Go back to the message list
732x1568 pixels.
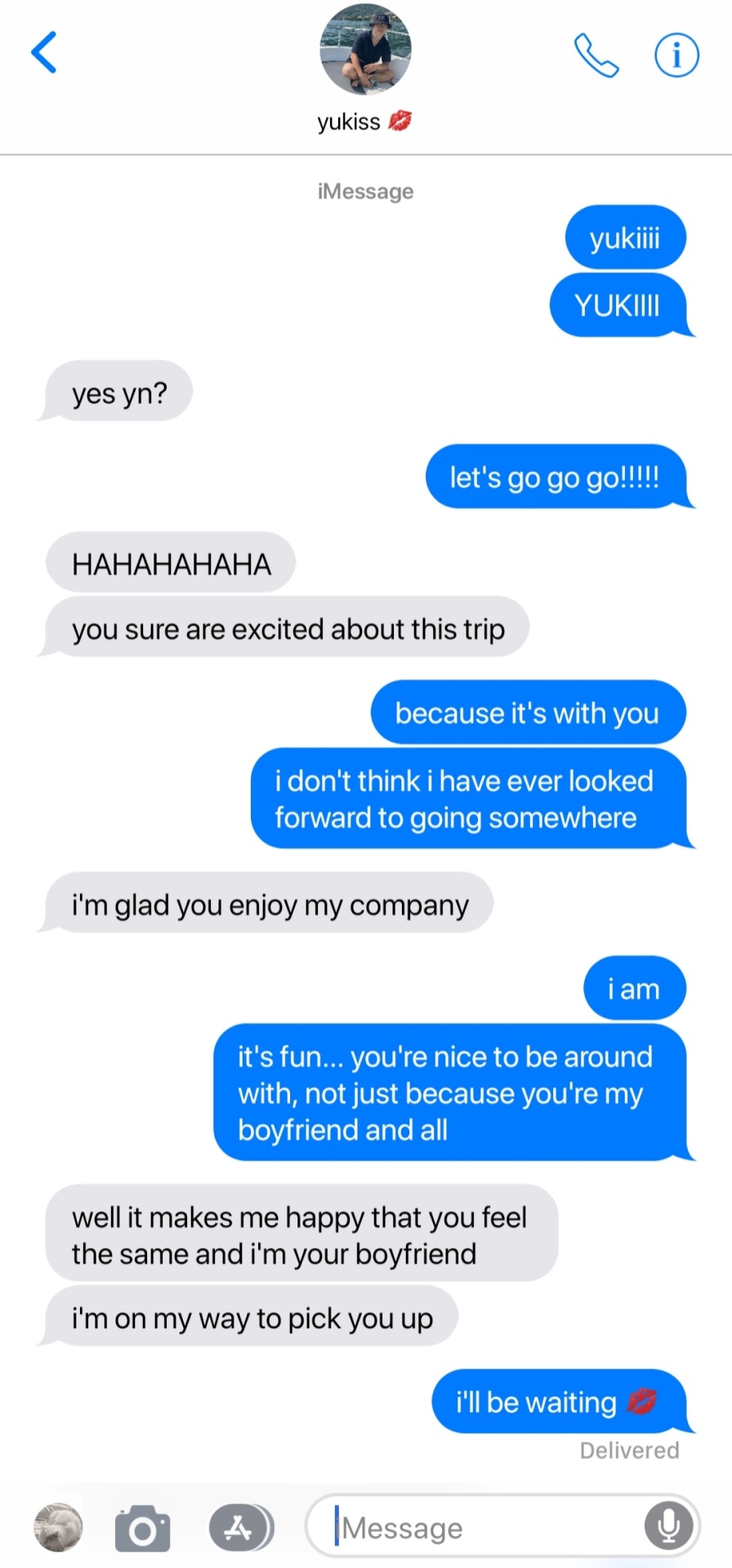pyautogui.click(x=44, y=52)
